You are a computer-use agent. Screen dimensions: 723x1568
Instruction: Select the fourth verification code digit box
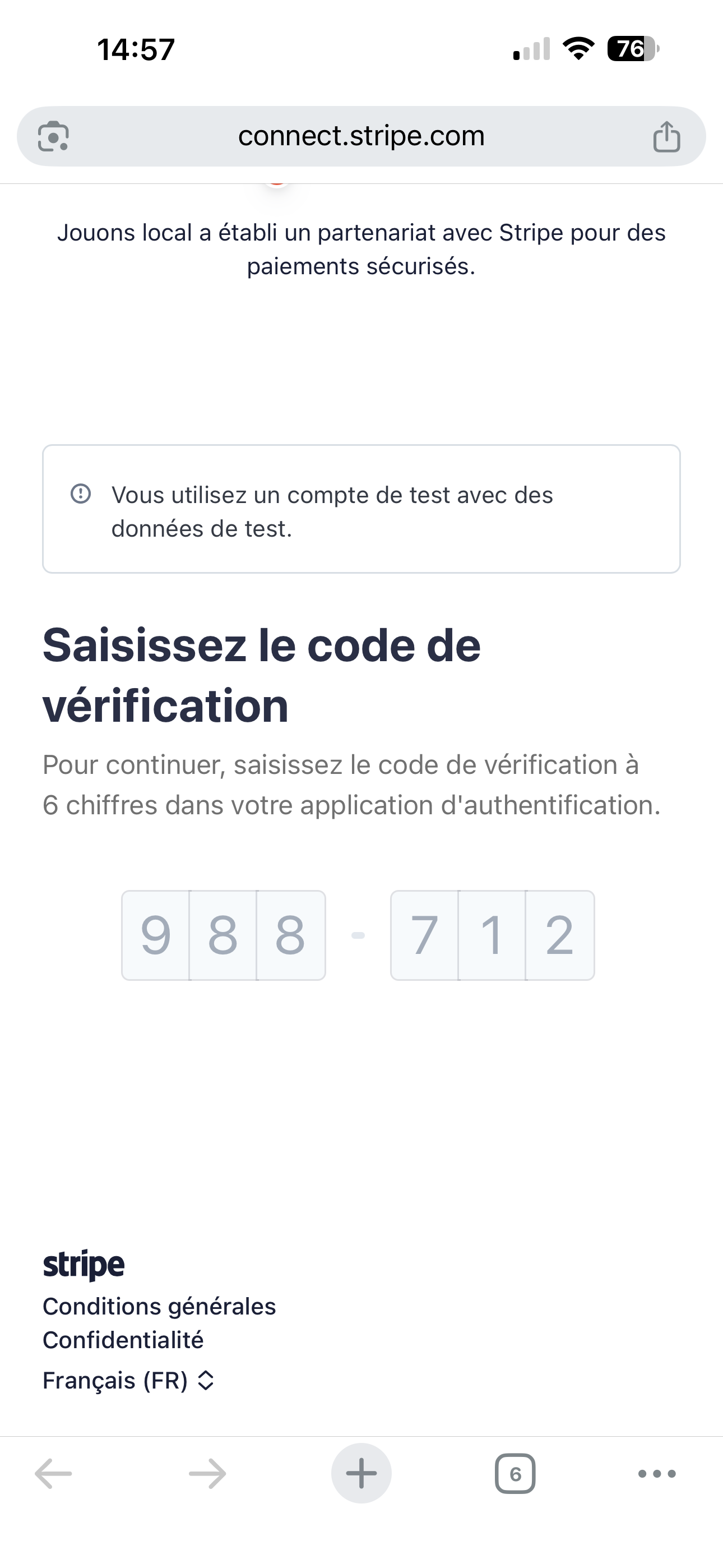pyautogui.click(x=425, y=935)
